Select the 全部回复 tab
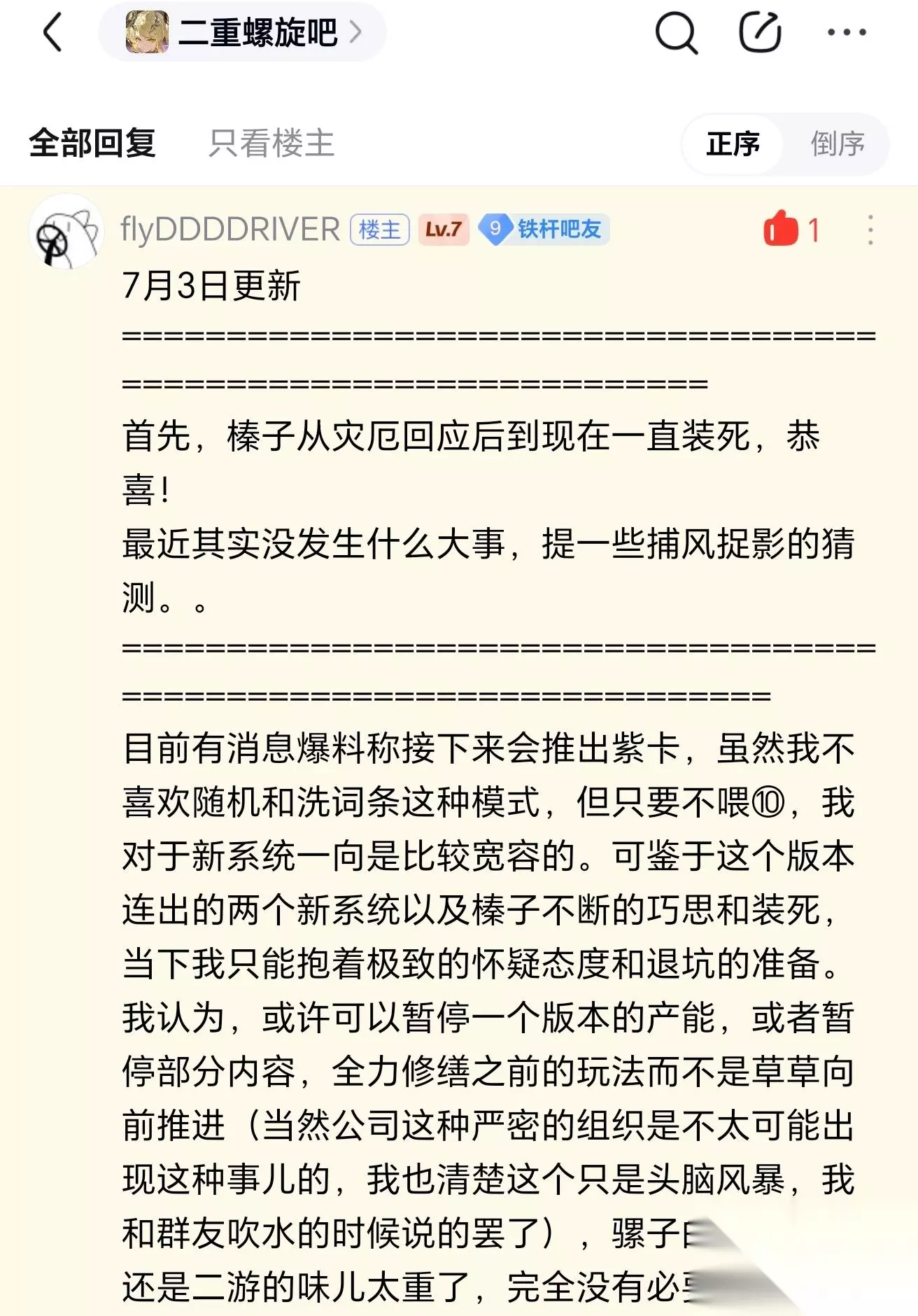The image size is (918, 1316). click(92, 143)
